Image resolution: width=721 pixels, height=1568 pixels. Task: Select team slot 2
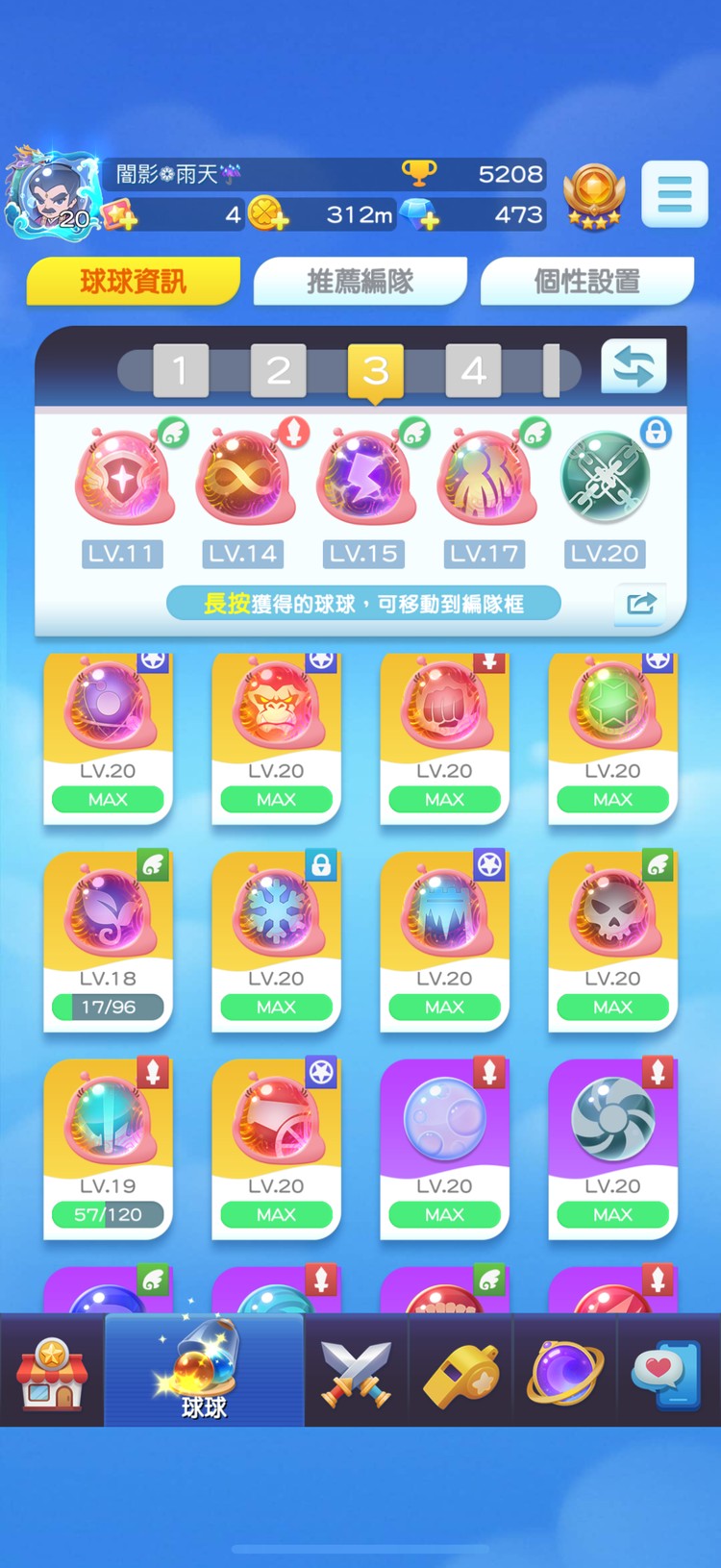point(278,370)
